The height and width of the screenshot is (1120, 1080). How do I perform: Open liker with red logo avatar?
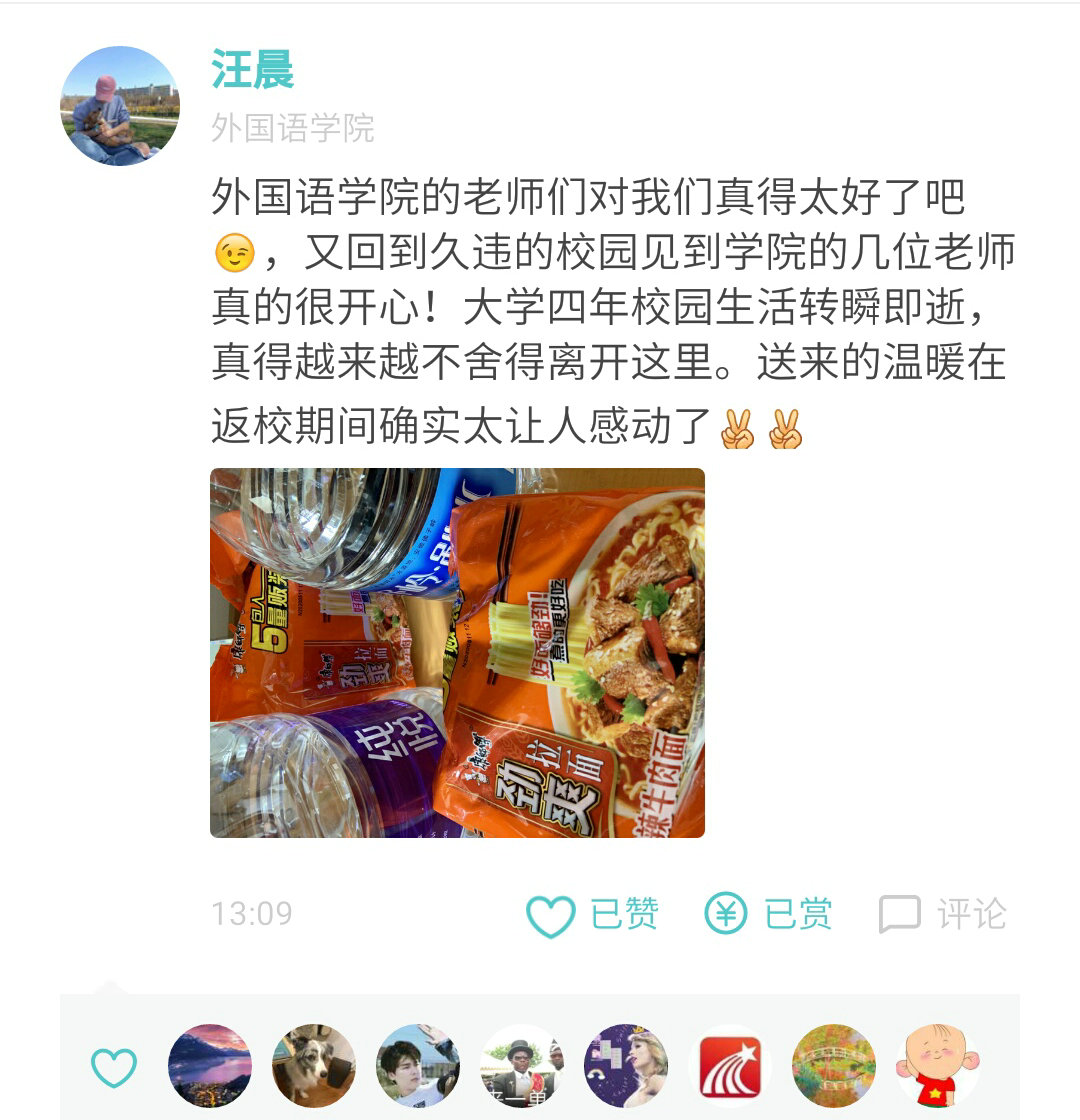730,1065
